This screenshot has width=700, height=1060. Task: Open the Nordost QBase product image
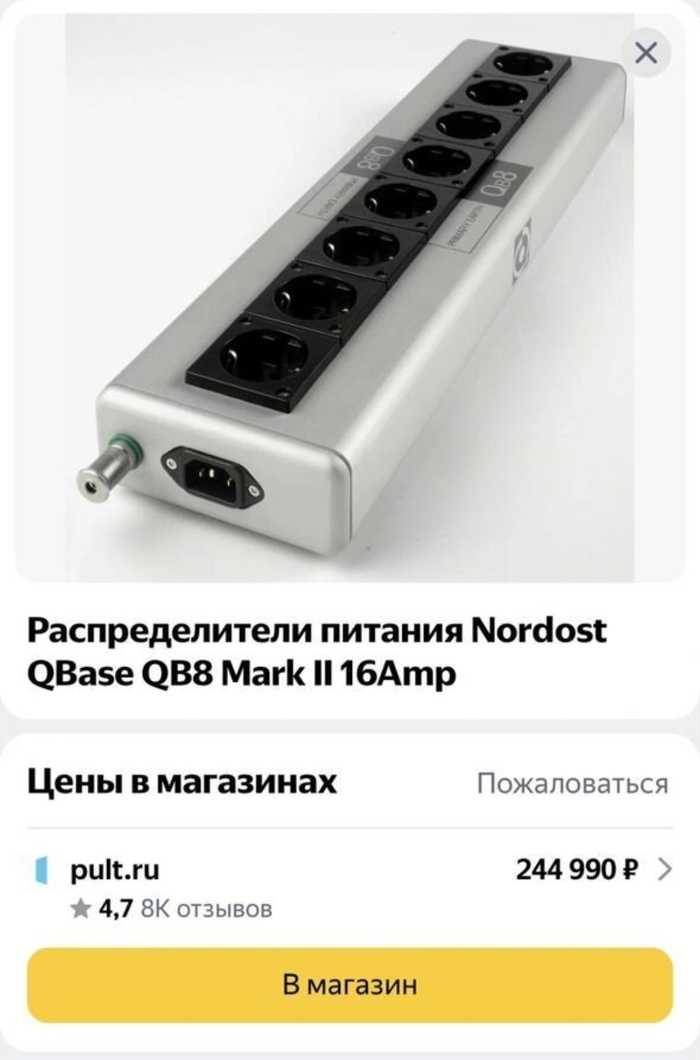point(349,300)
